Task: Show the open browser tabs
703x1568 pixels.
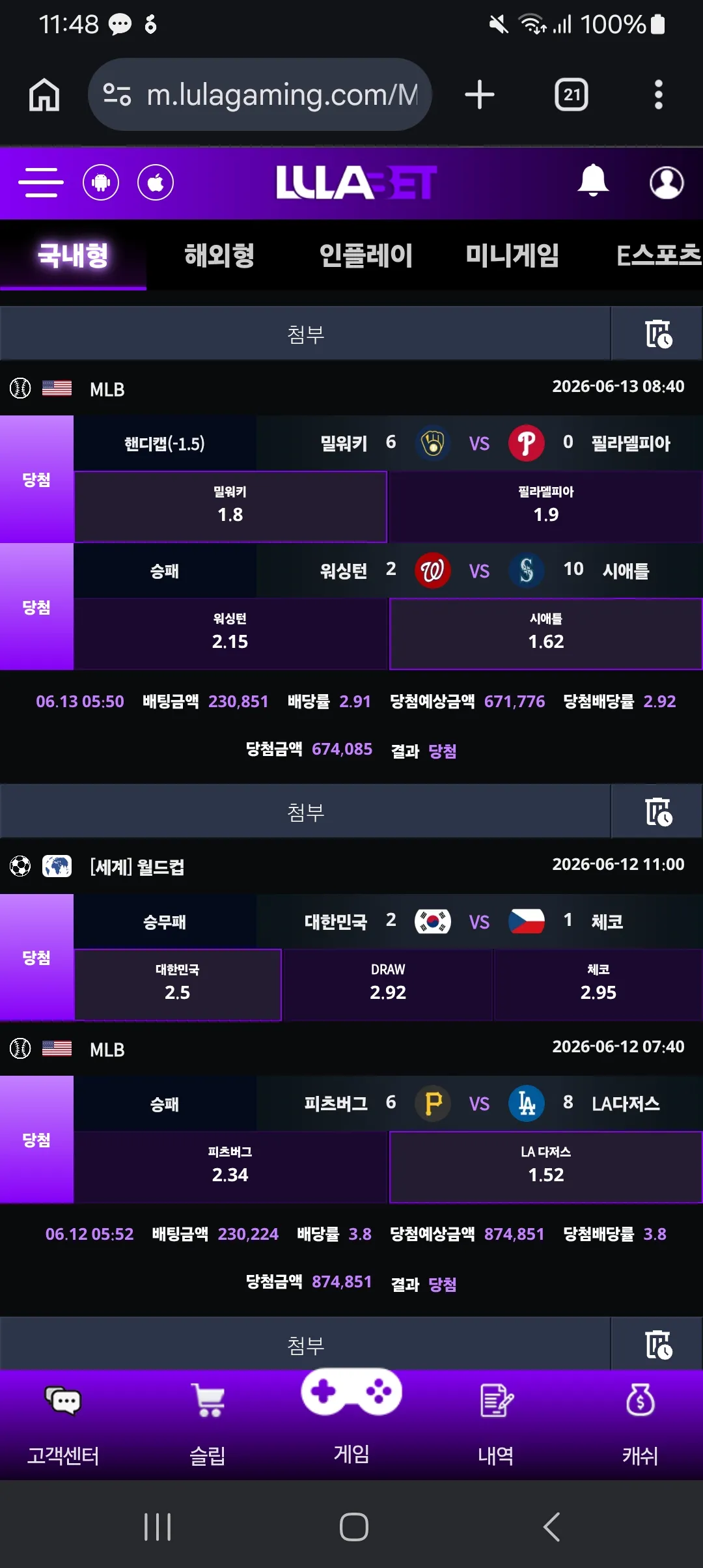Action: (572, 94)
